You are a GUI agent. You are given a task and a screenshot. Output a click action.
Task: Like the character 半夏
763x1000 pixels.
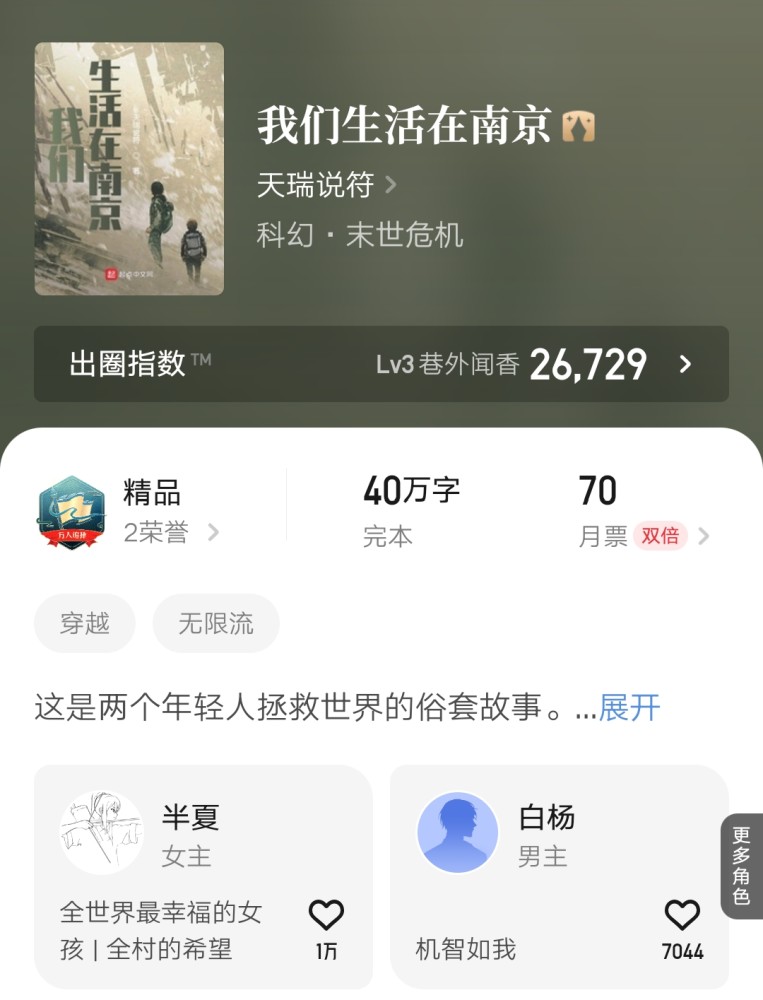(326, 915)
